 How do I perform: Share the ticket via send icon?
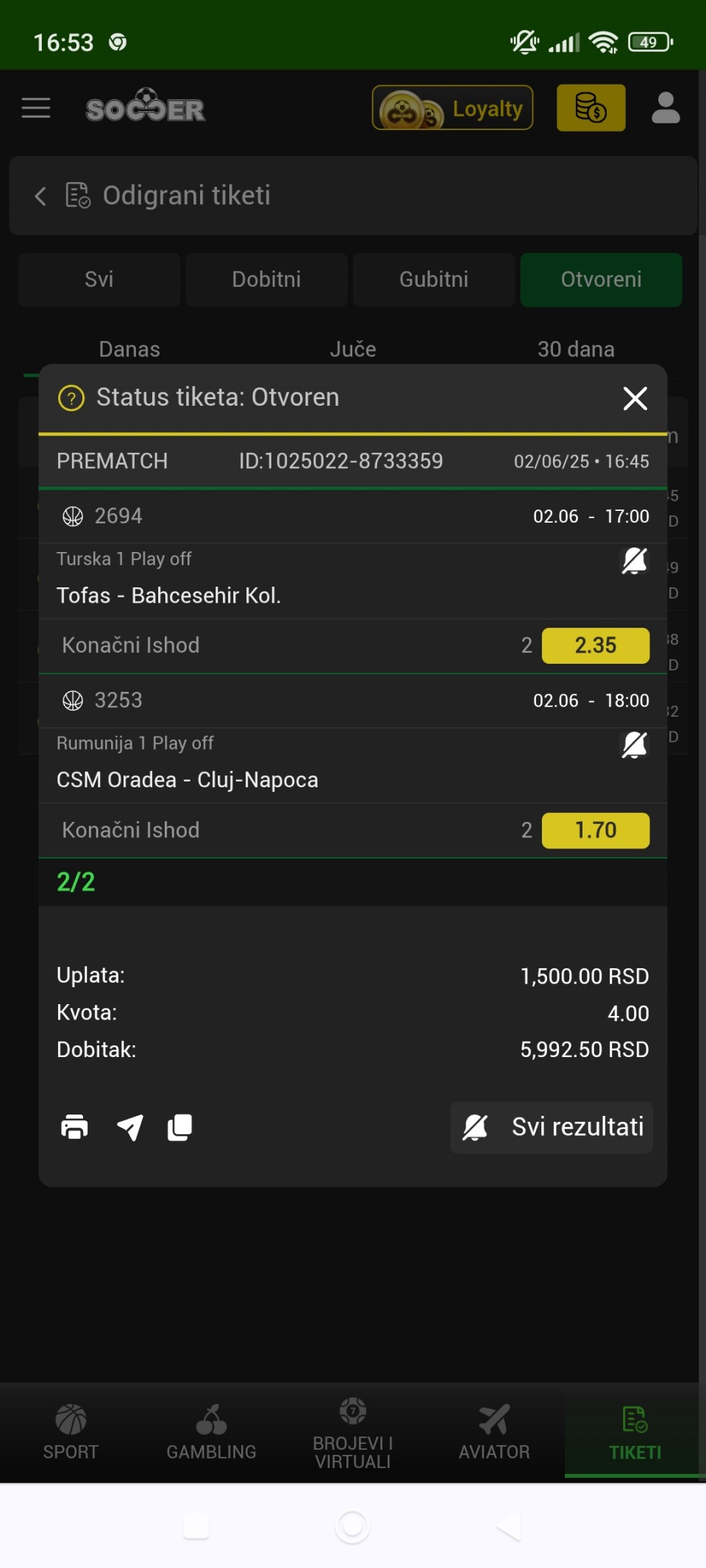[130, 1127]
